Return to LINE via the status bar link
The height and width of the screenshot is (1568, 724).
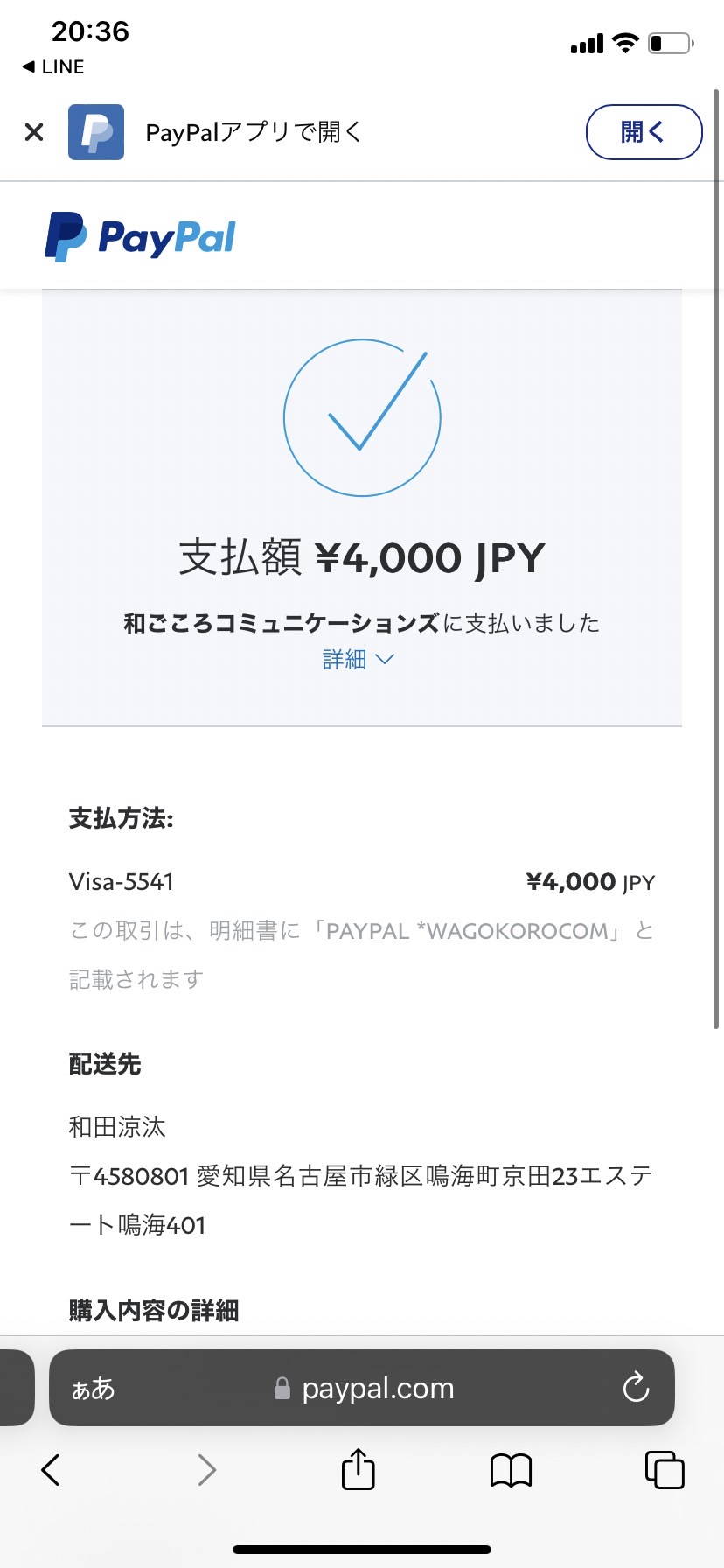coord(53,67)
